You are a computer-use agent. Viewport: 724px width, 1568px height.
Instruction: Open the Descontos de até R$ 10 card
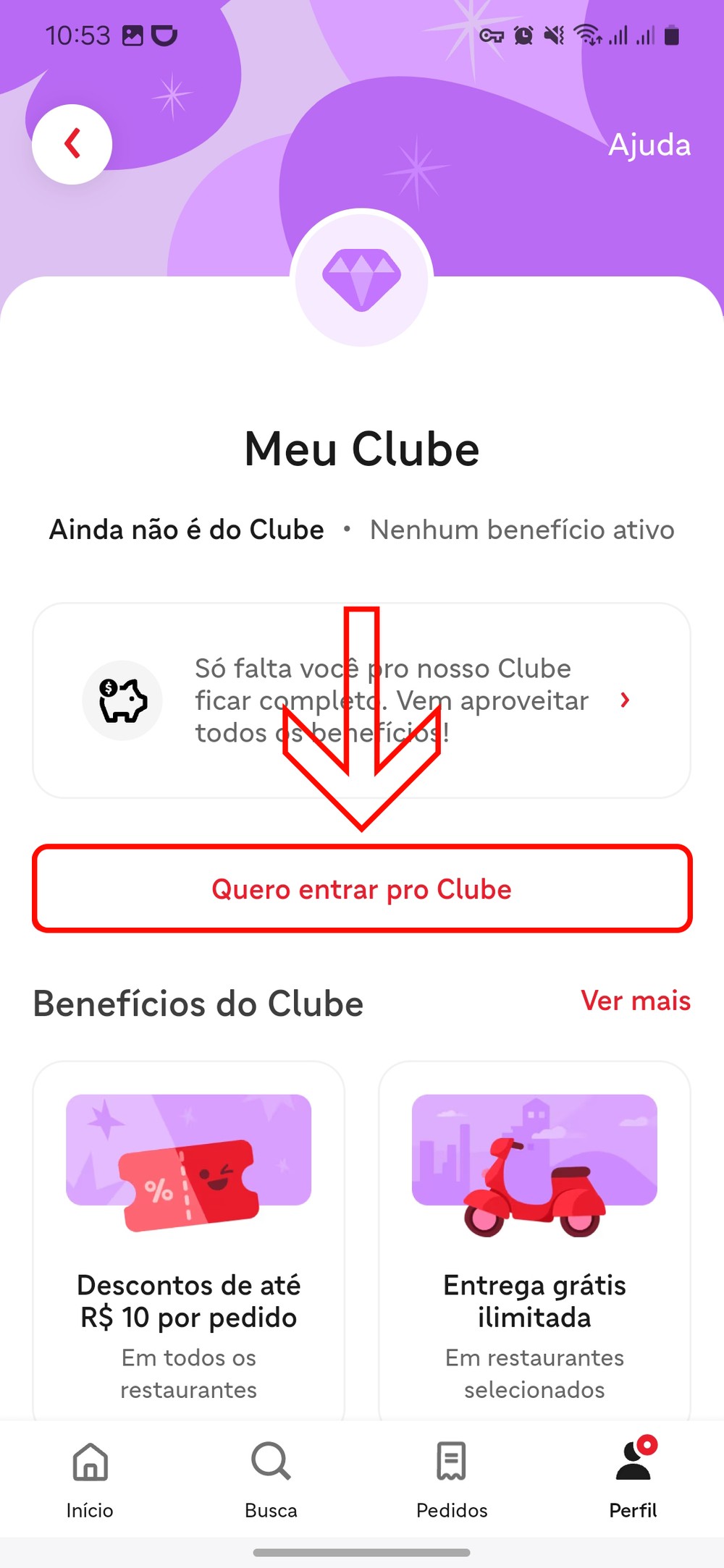pyautogui.click(x=188, y=1237)
